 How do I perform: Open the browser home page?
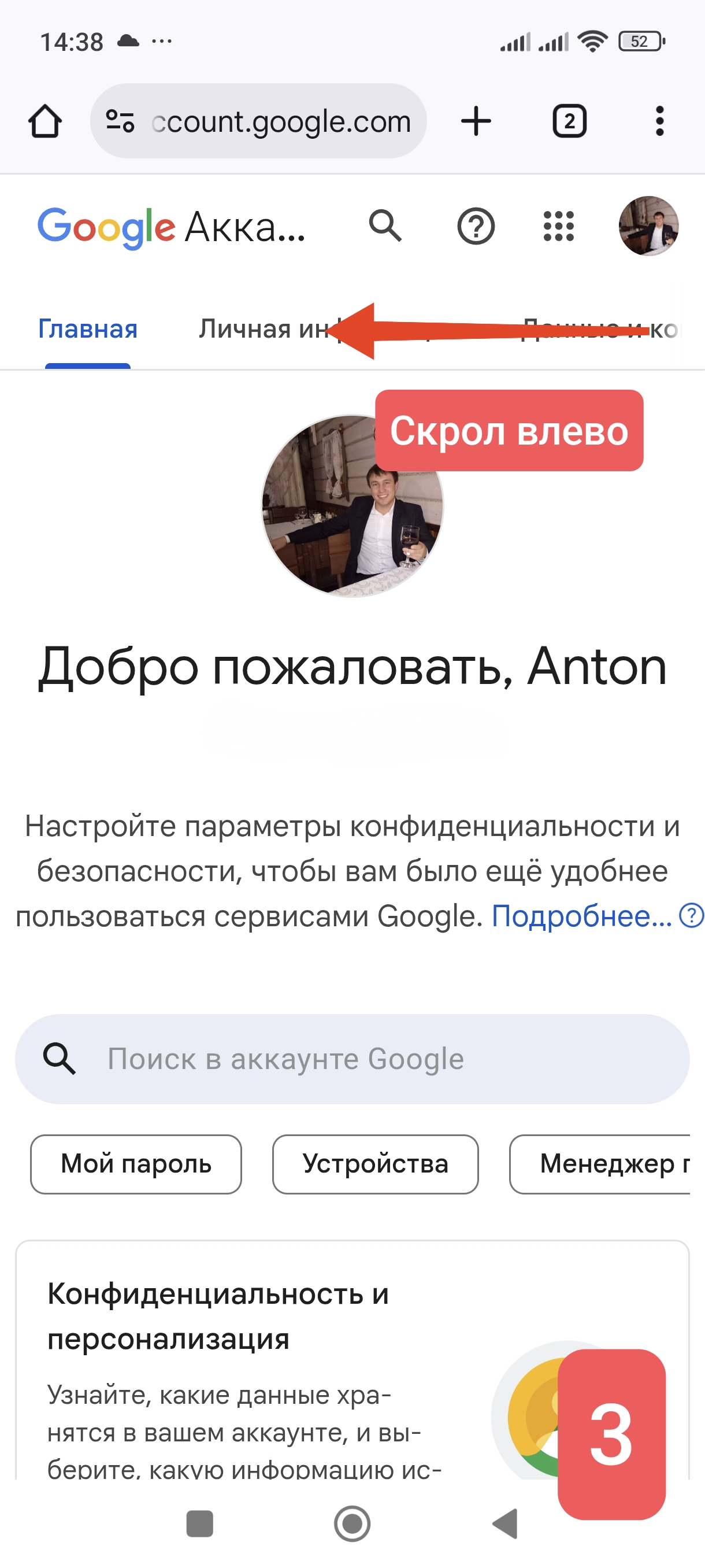(x=45, y=121)
